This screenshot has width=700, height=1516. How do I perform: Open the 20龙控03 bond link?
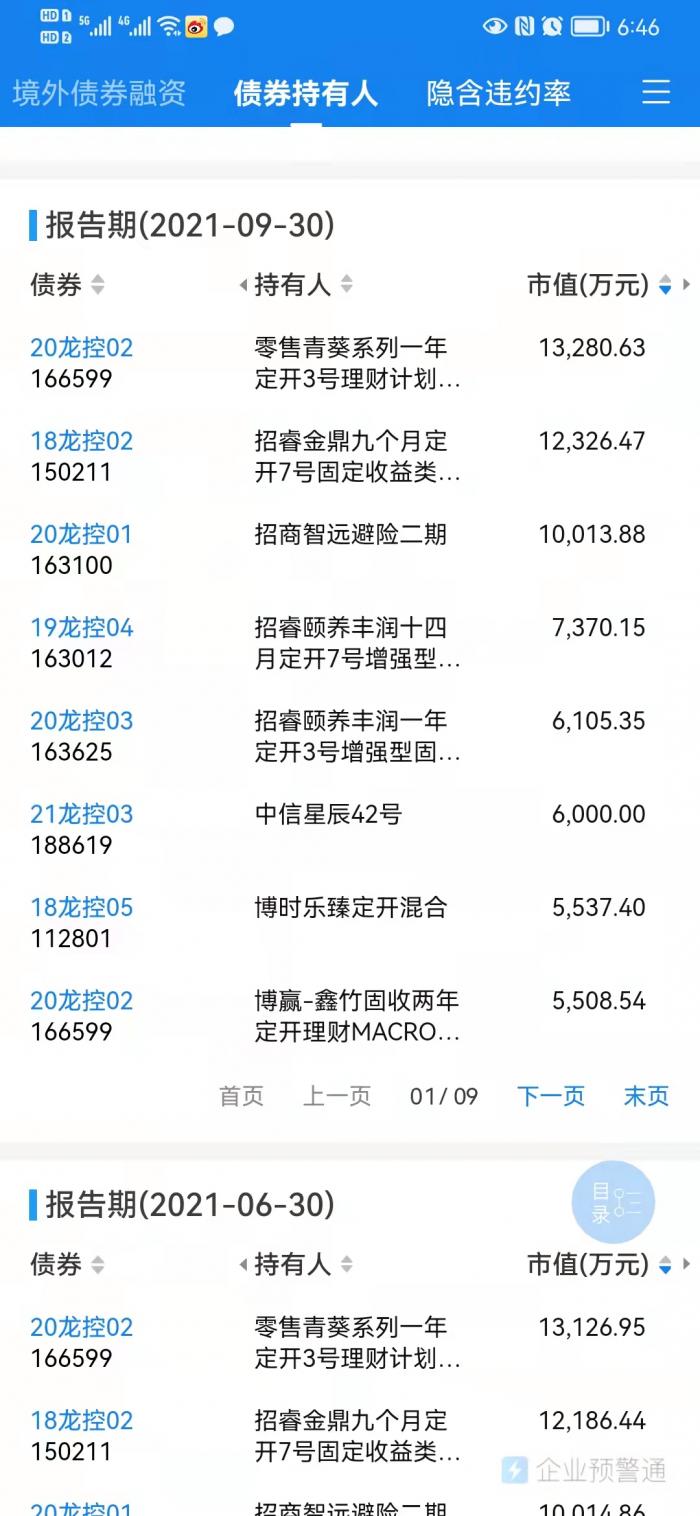[x=81, y=721]
